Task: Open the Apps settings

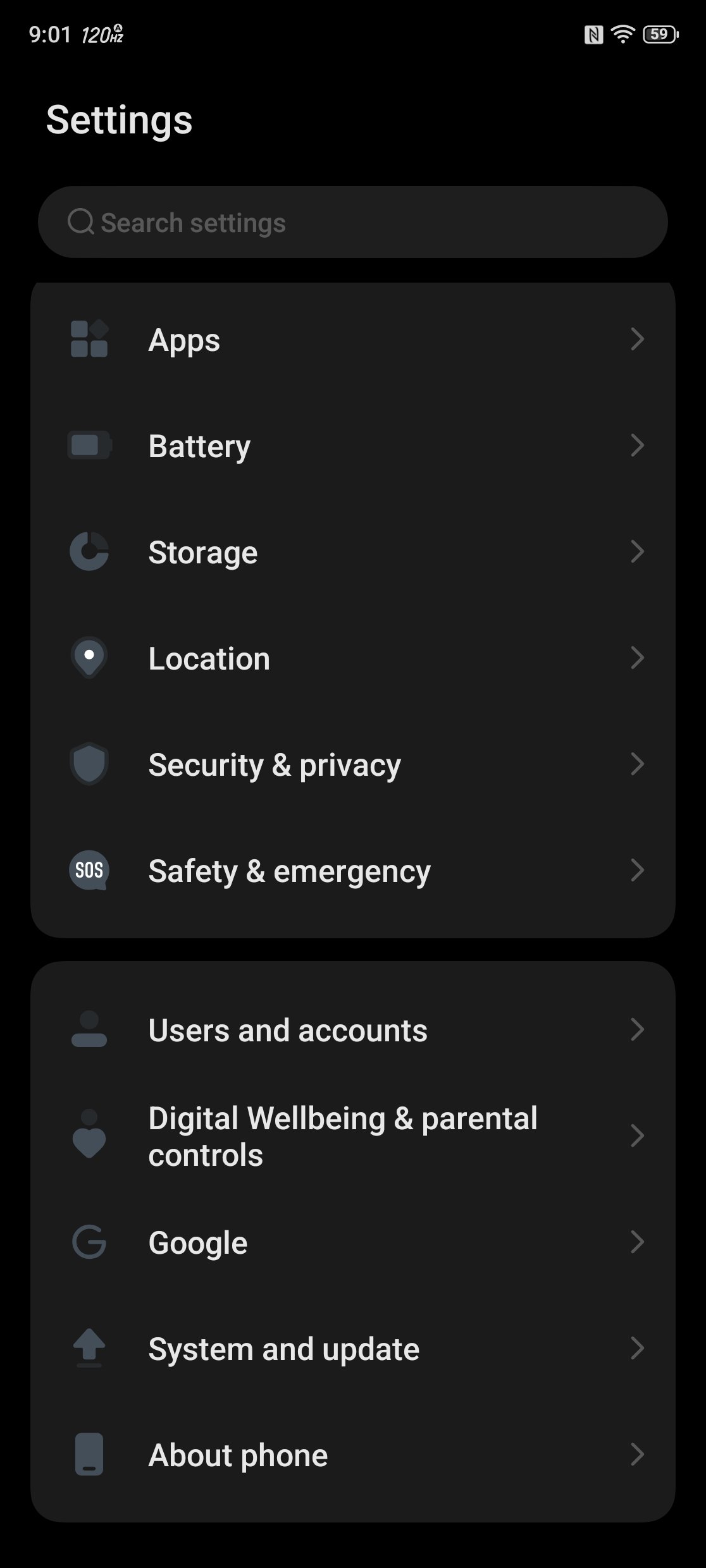Action: tap(352, 340)
